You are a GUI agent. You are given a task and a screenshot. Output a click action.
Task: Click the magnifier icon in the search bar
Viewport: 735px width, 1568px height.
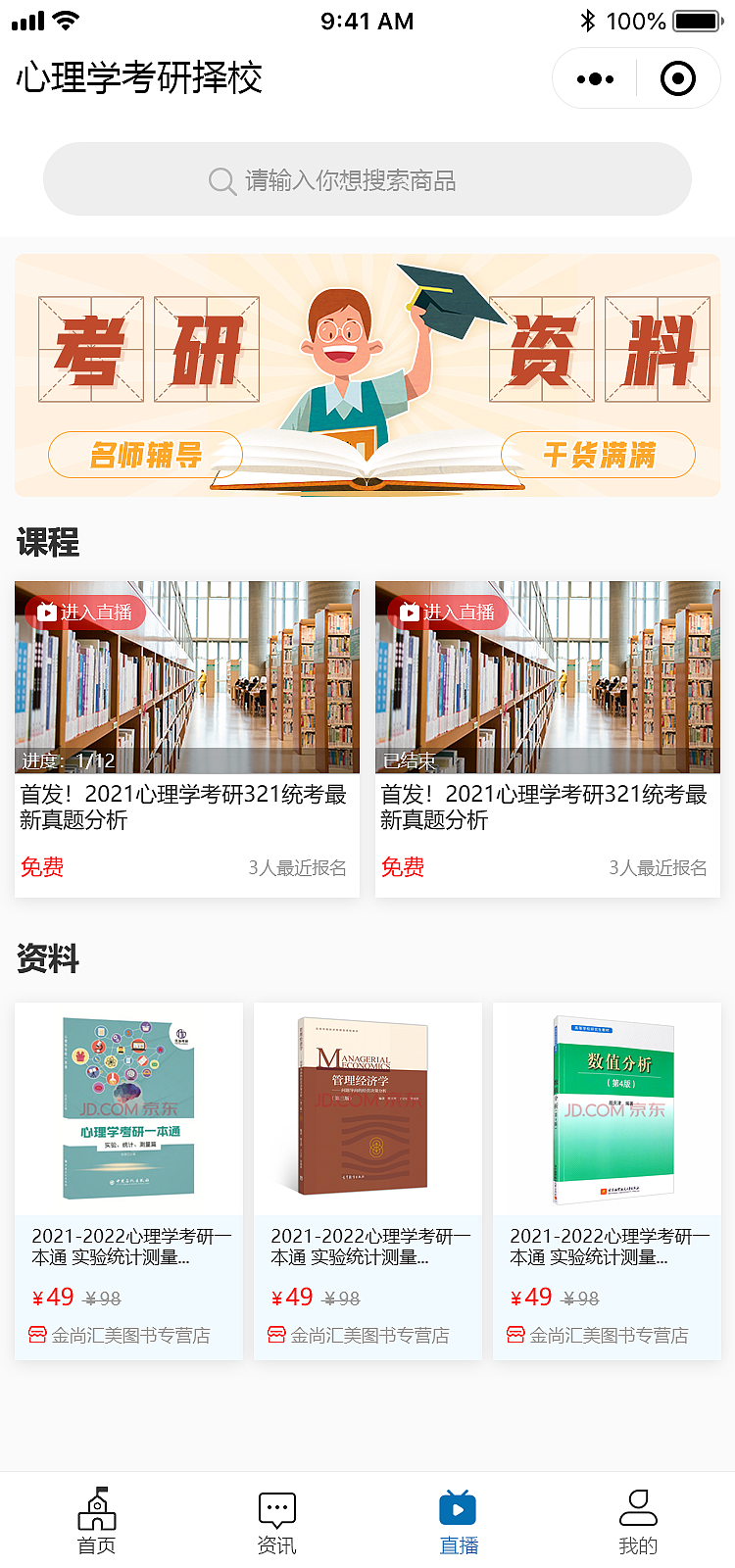pyautogui.click(x=220, y=179)
